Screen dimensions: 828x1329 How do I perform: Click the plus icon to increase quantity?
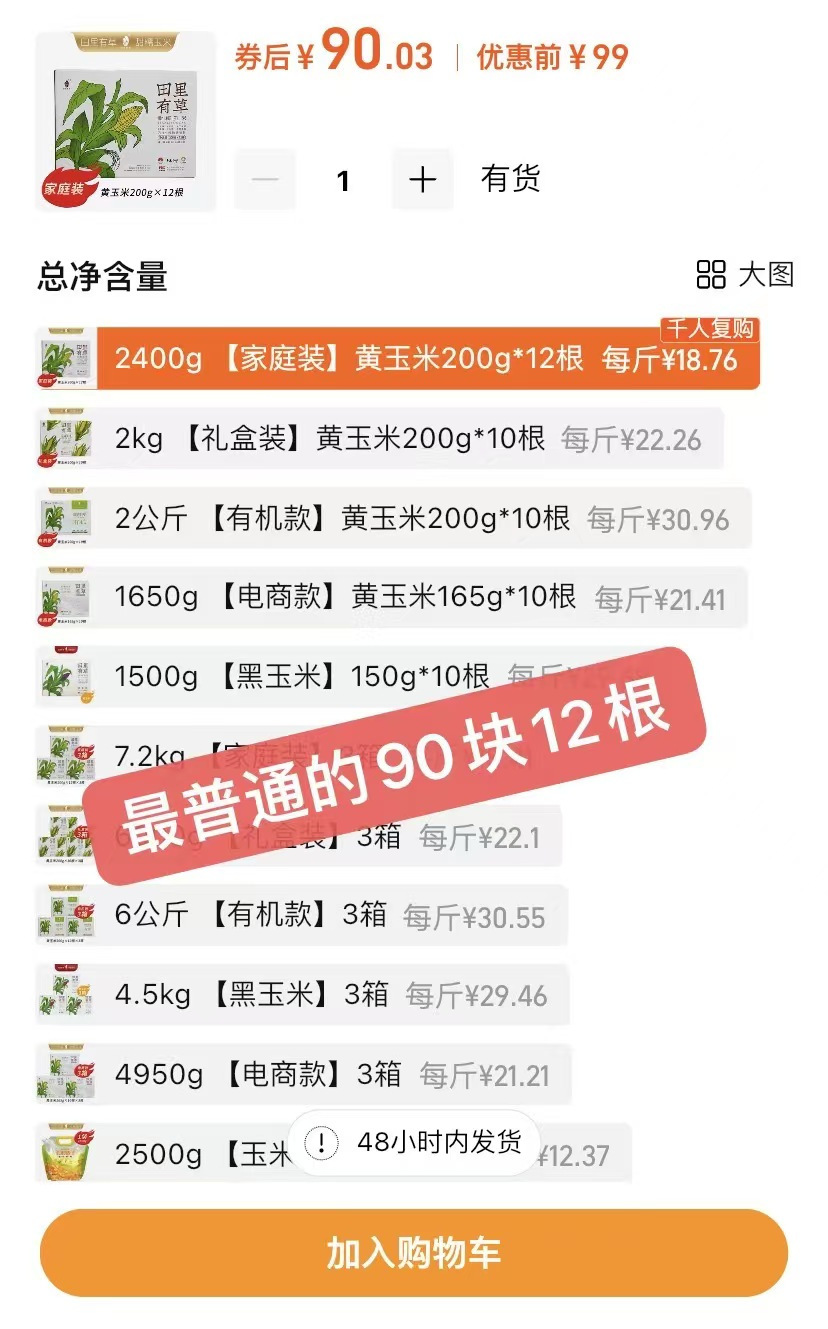(422, 180)
